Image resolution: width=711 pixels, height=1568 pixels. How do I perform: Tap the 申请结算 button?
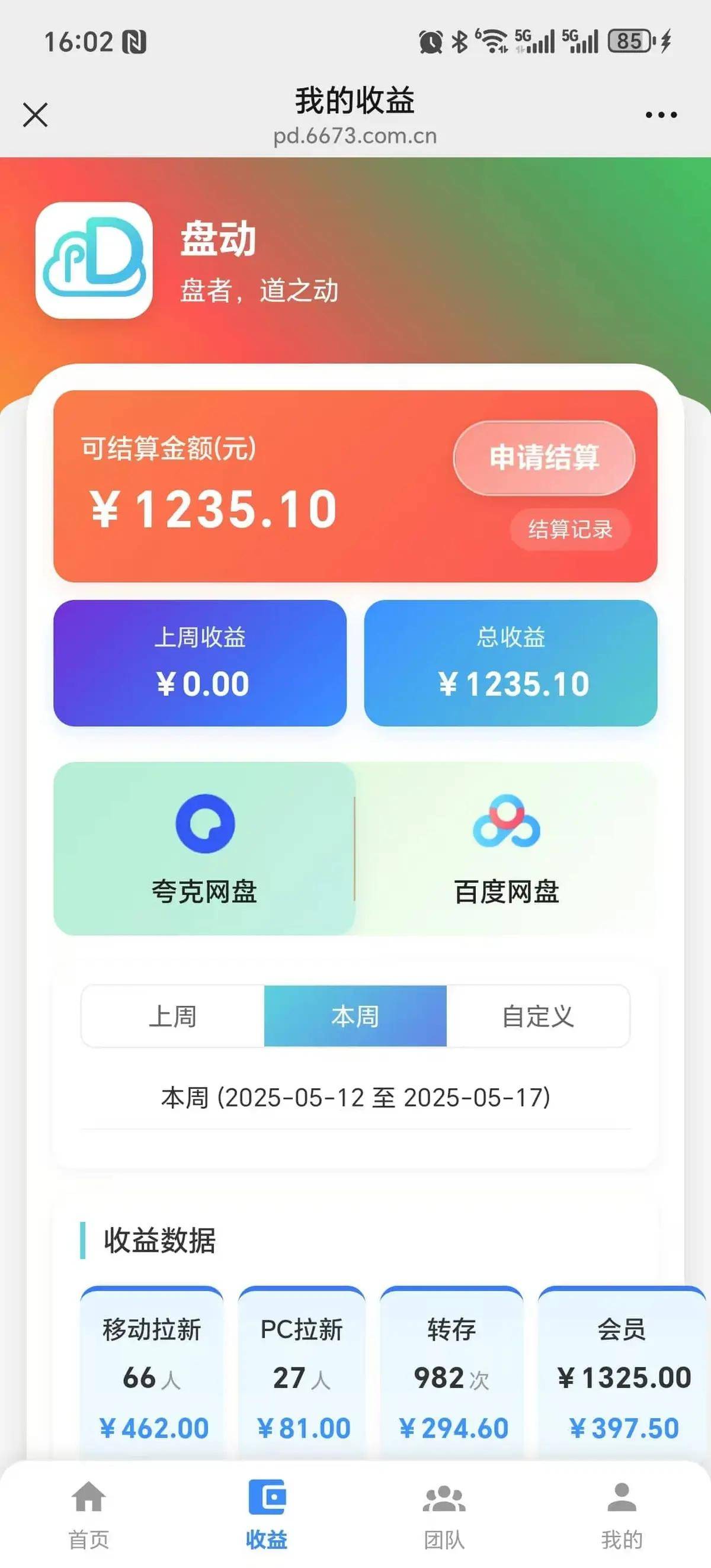544,458
